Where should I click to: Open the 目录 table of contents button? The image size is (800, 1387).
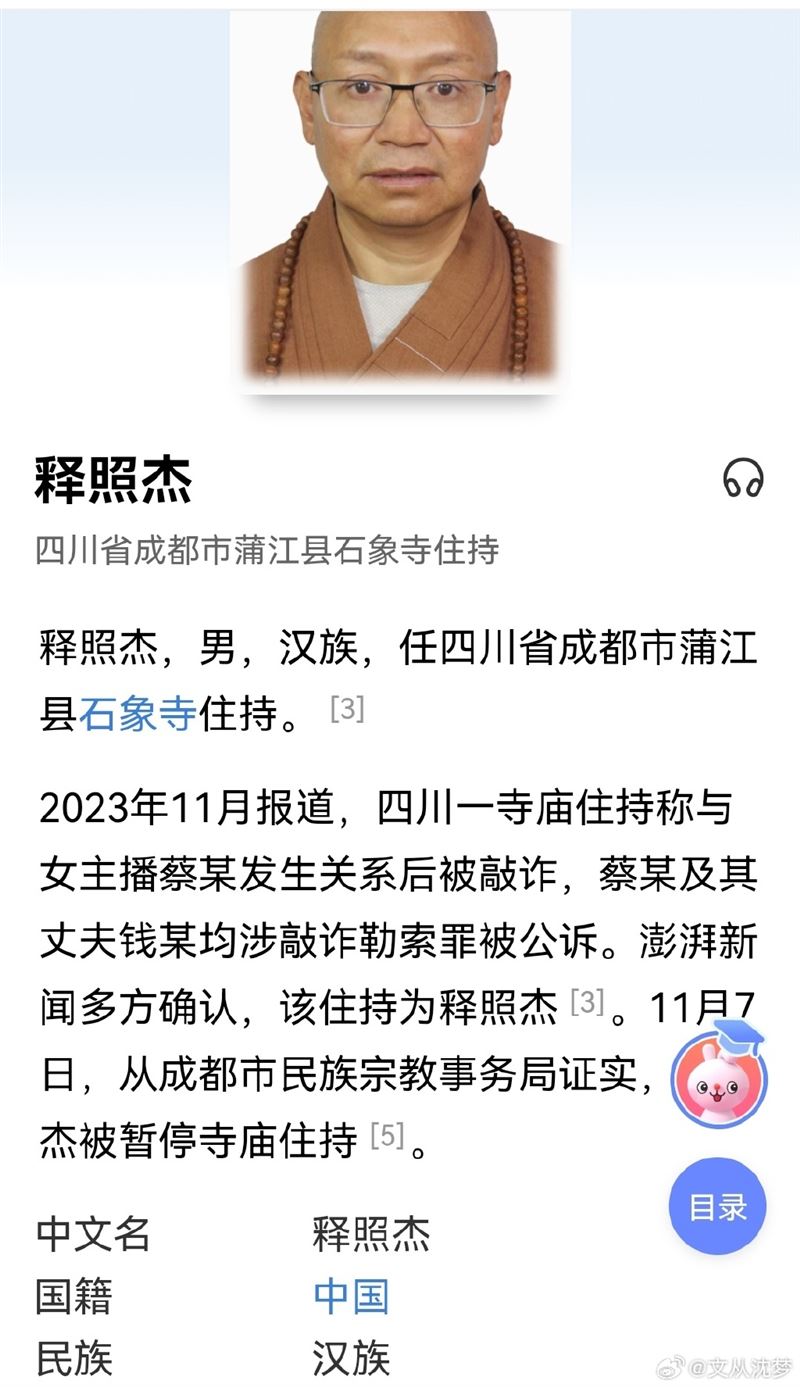pos(717,1207)
